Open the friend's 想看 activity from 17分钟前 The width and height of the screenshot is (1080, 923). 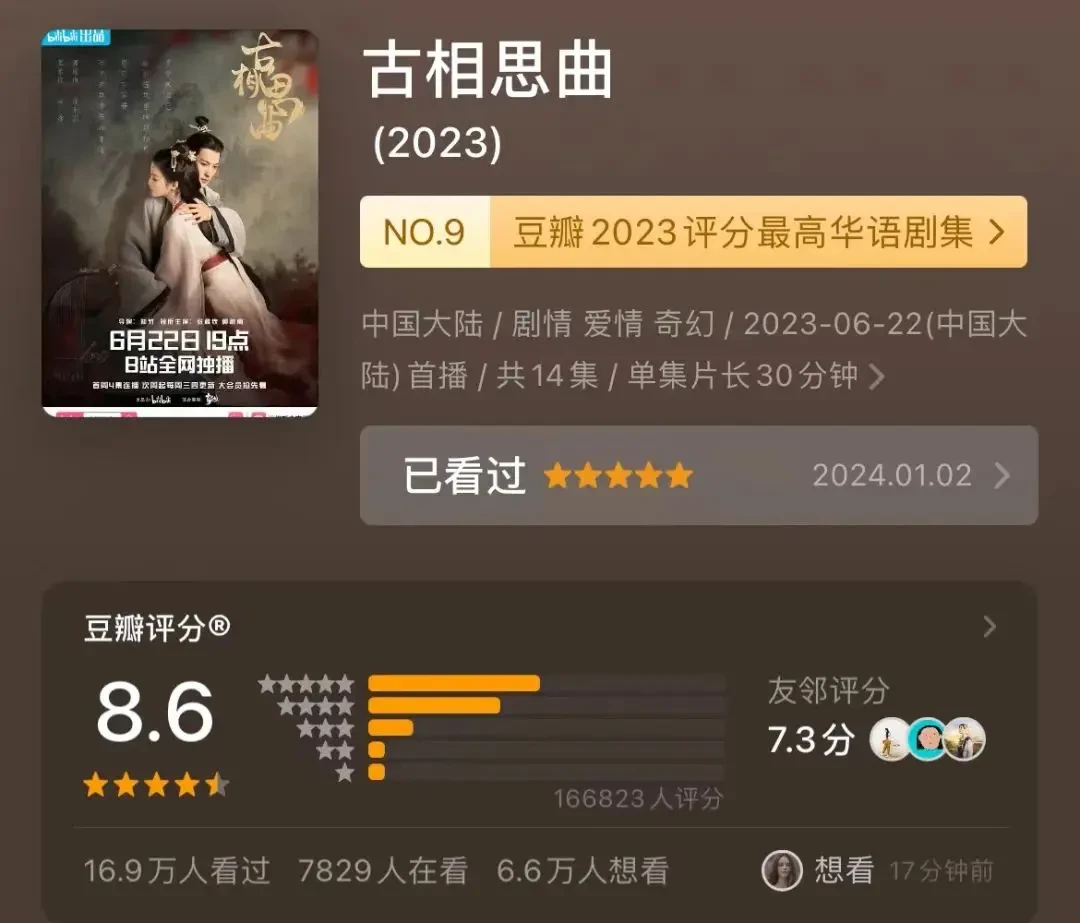pyautogui.click(x=877, y=870)
